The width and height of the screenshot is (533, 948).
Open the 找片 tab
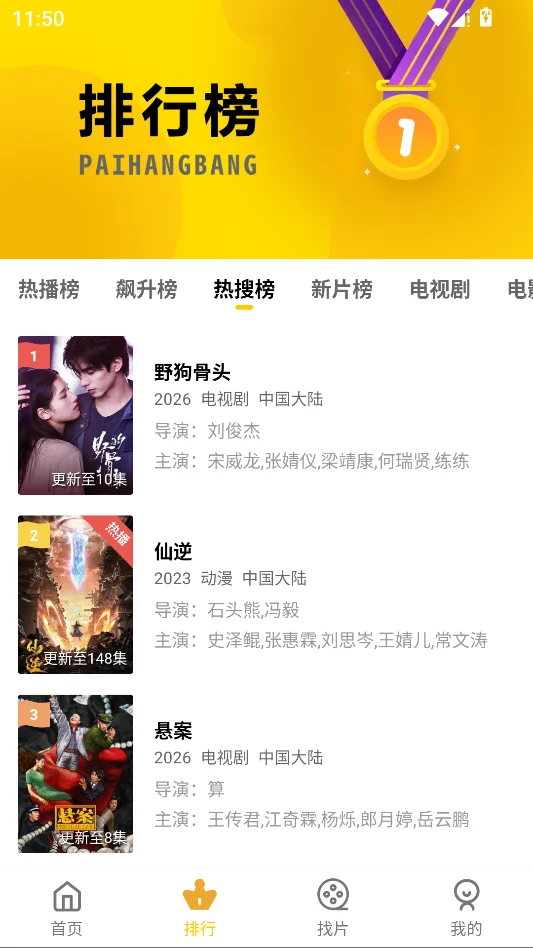coord(333,908)
